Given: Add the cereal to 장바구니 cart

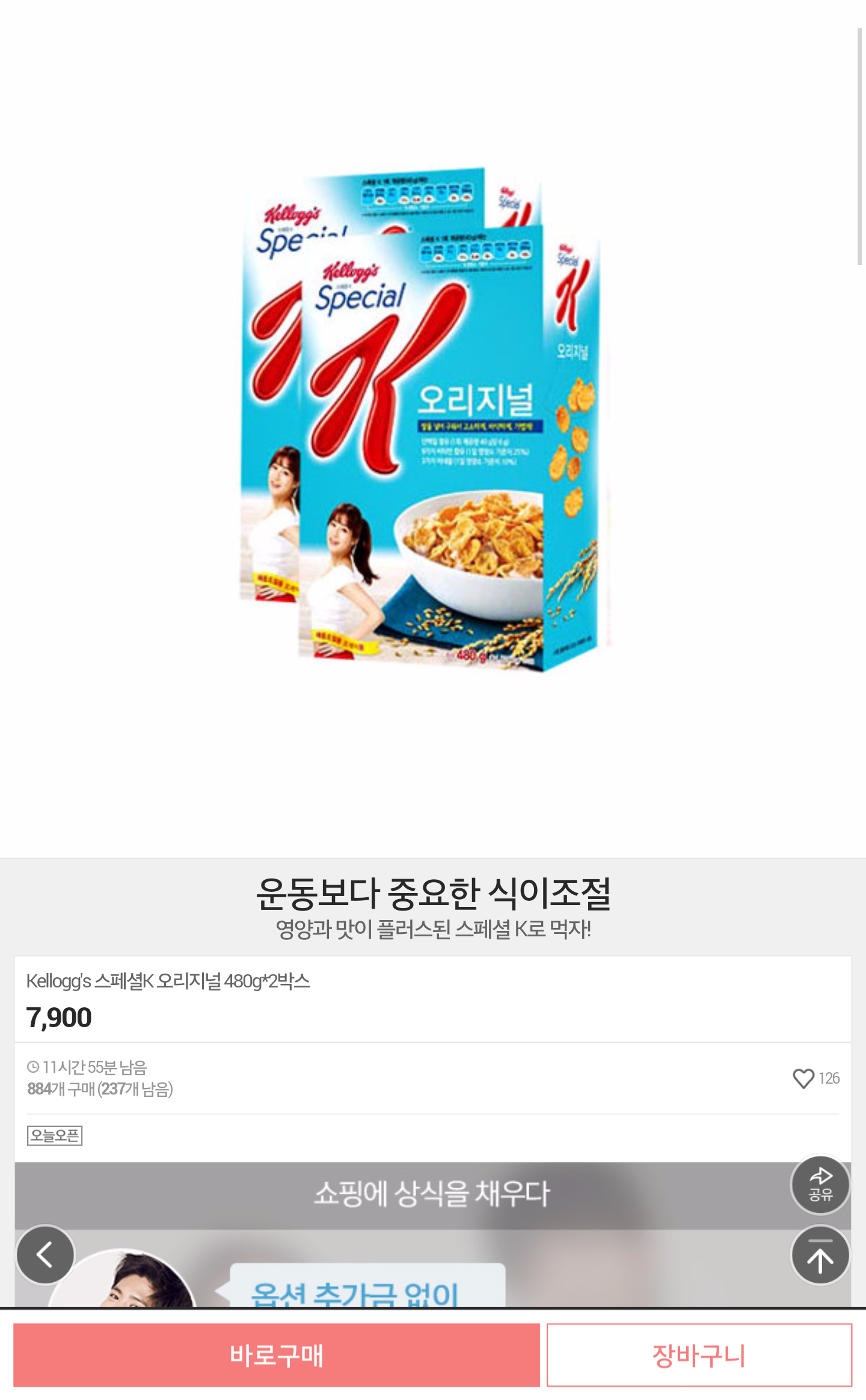Looking at the screenshot, I should [x=699, y=1354].
